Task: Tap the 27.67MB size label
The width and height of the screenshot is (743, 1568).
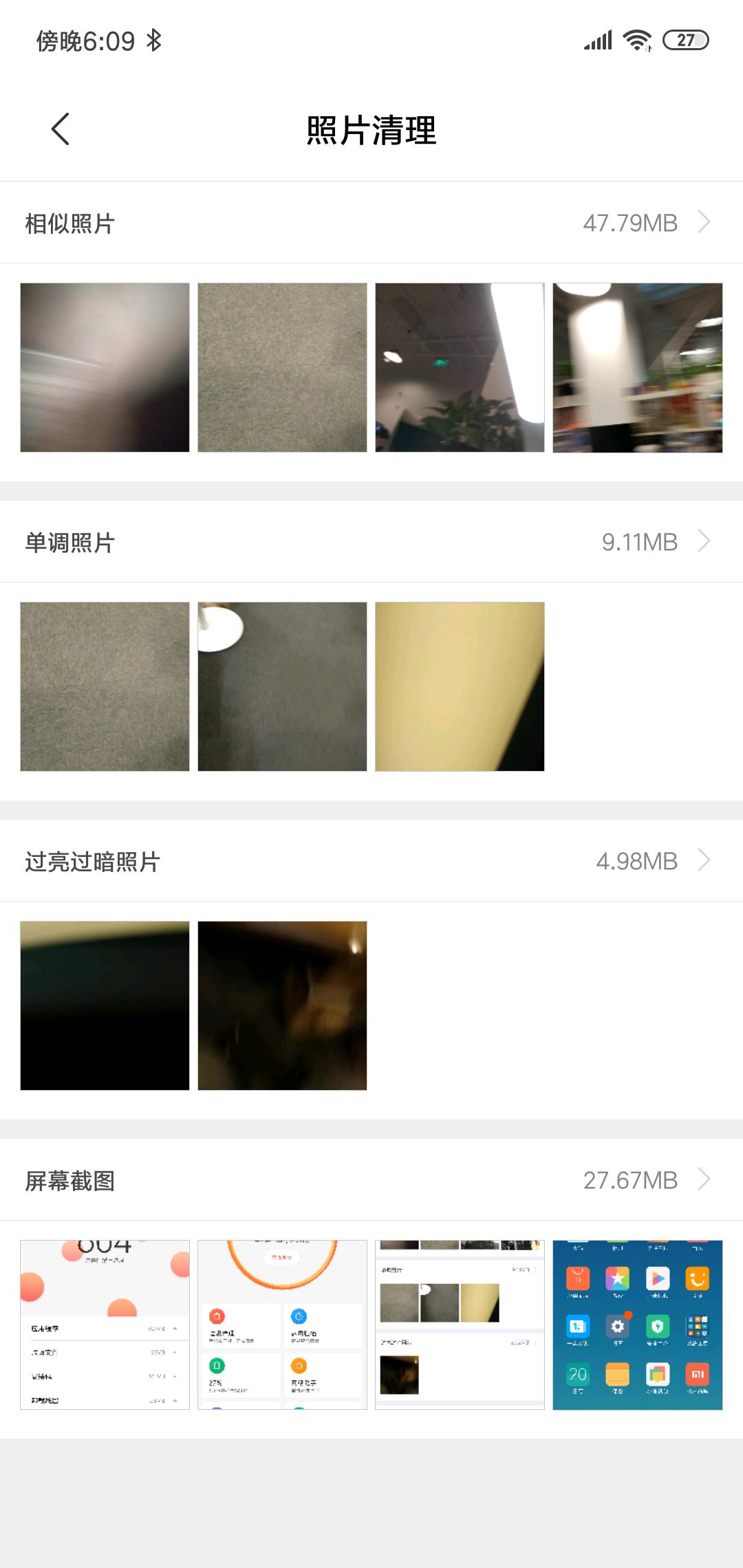Action: click(631, 1179)
